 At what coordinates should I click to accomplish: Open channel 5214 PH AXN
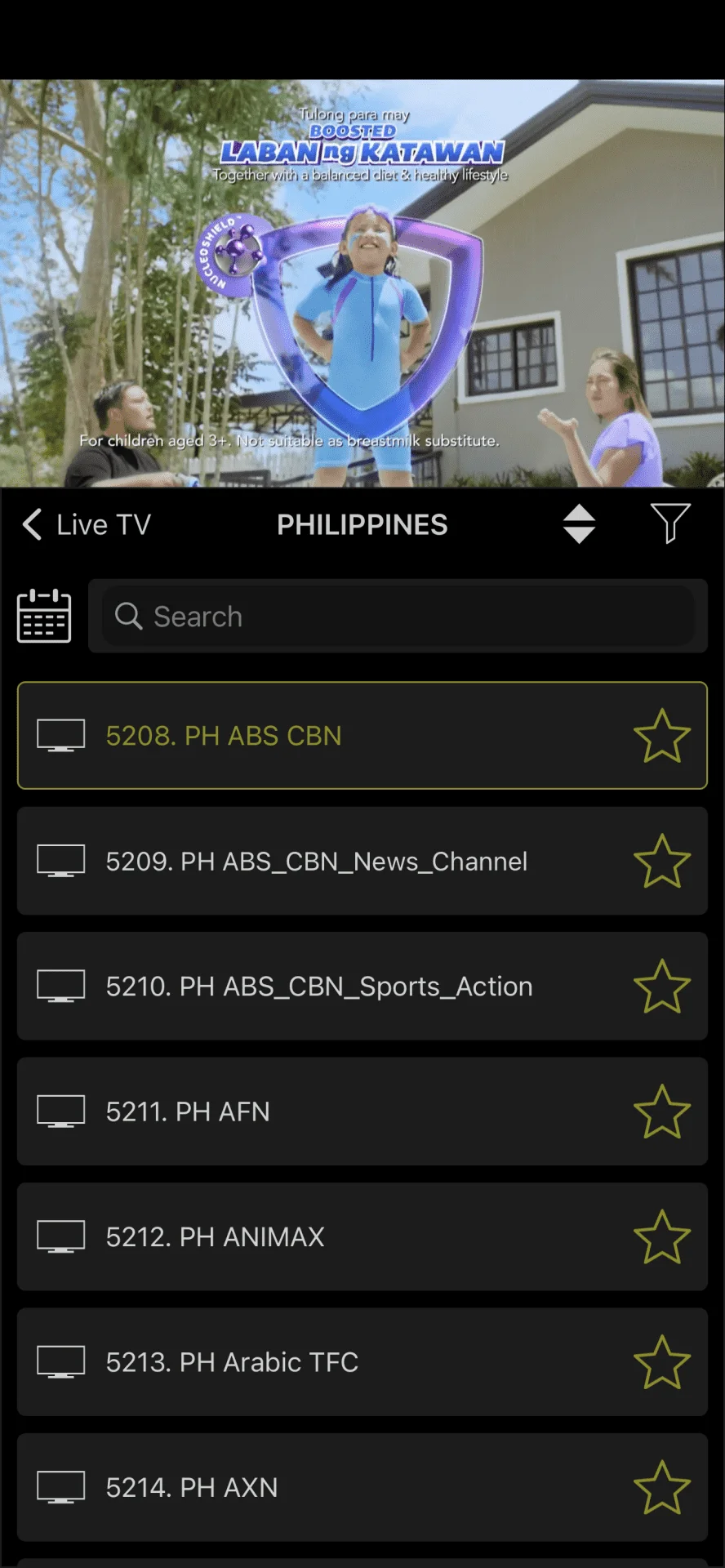362,1487
